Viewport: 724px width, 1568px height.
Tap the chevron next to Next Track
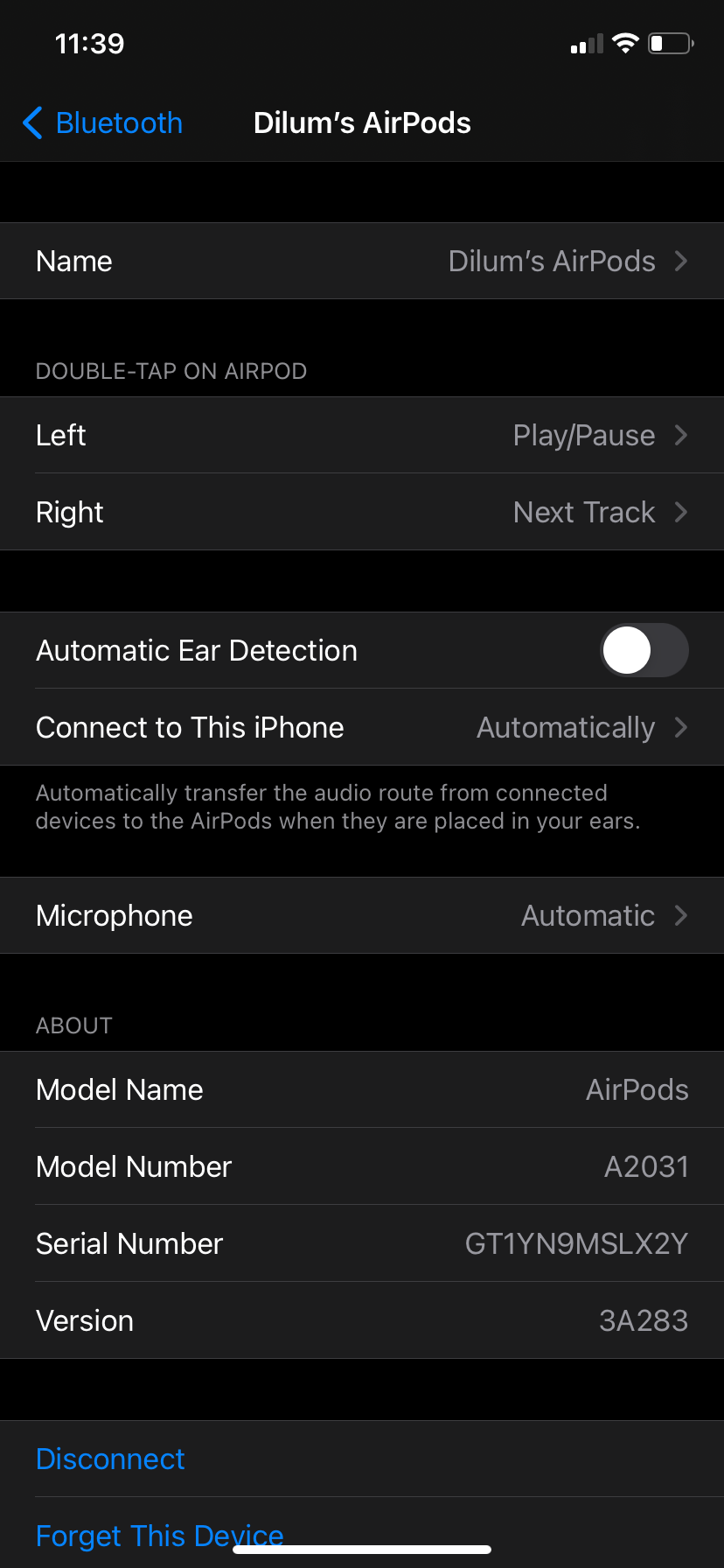pos(682,512)
